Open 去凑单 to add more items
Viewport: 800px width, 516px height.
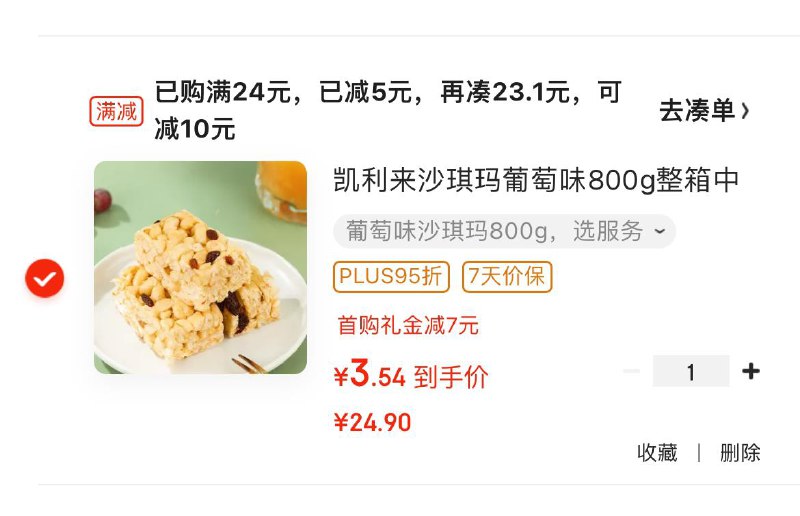click(x=704, y=111)
